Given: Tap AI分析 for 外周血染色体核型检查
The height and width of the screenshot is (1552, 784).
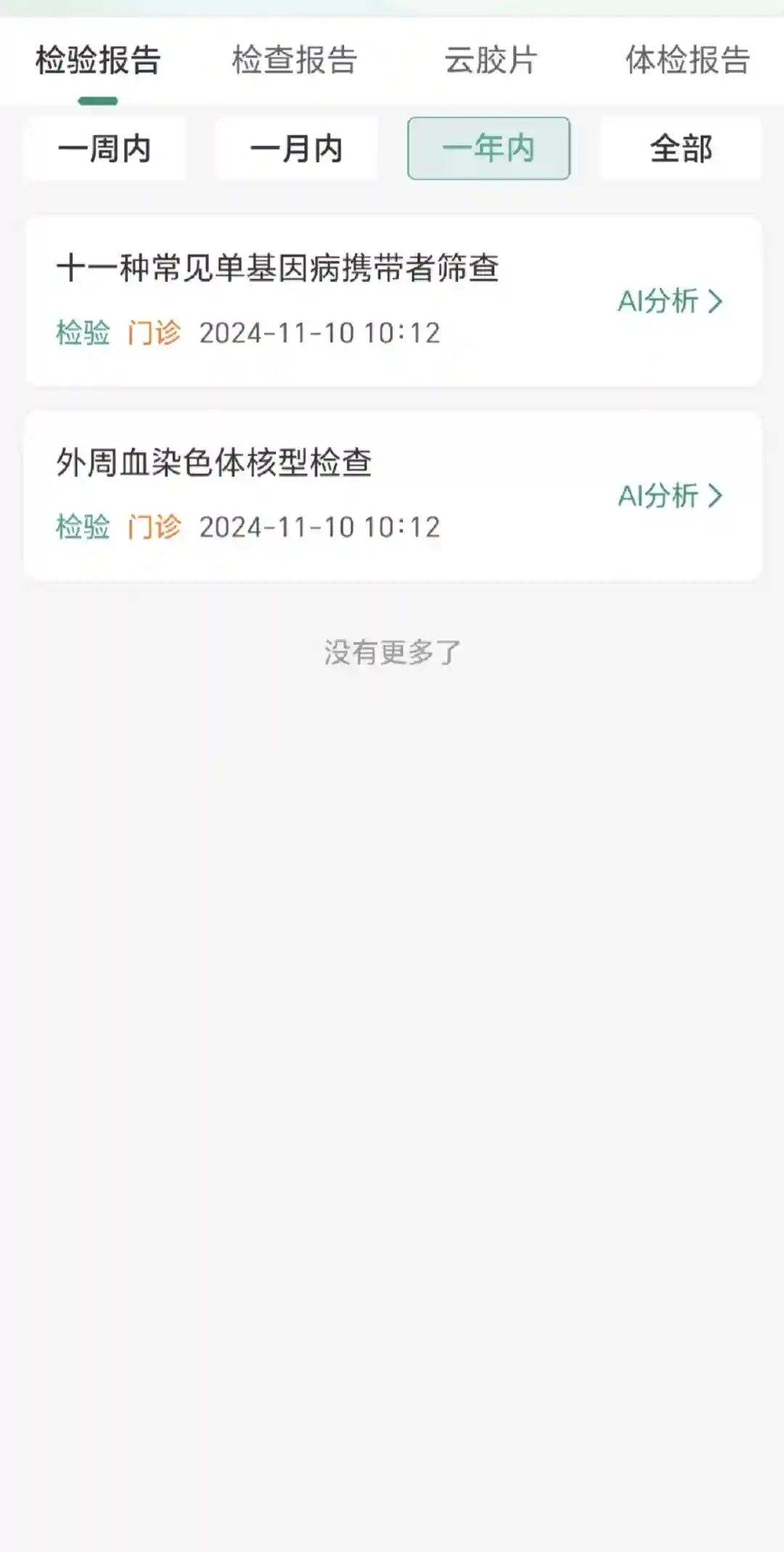Looking at the screenshot, I should 669,496.
